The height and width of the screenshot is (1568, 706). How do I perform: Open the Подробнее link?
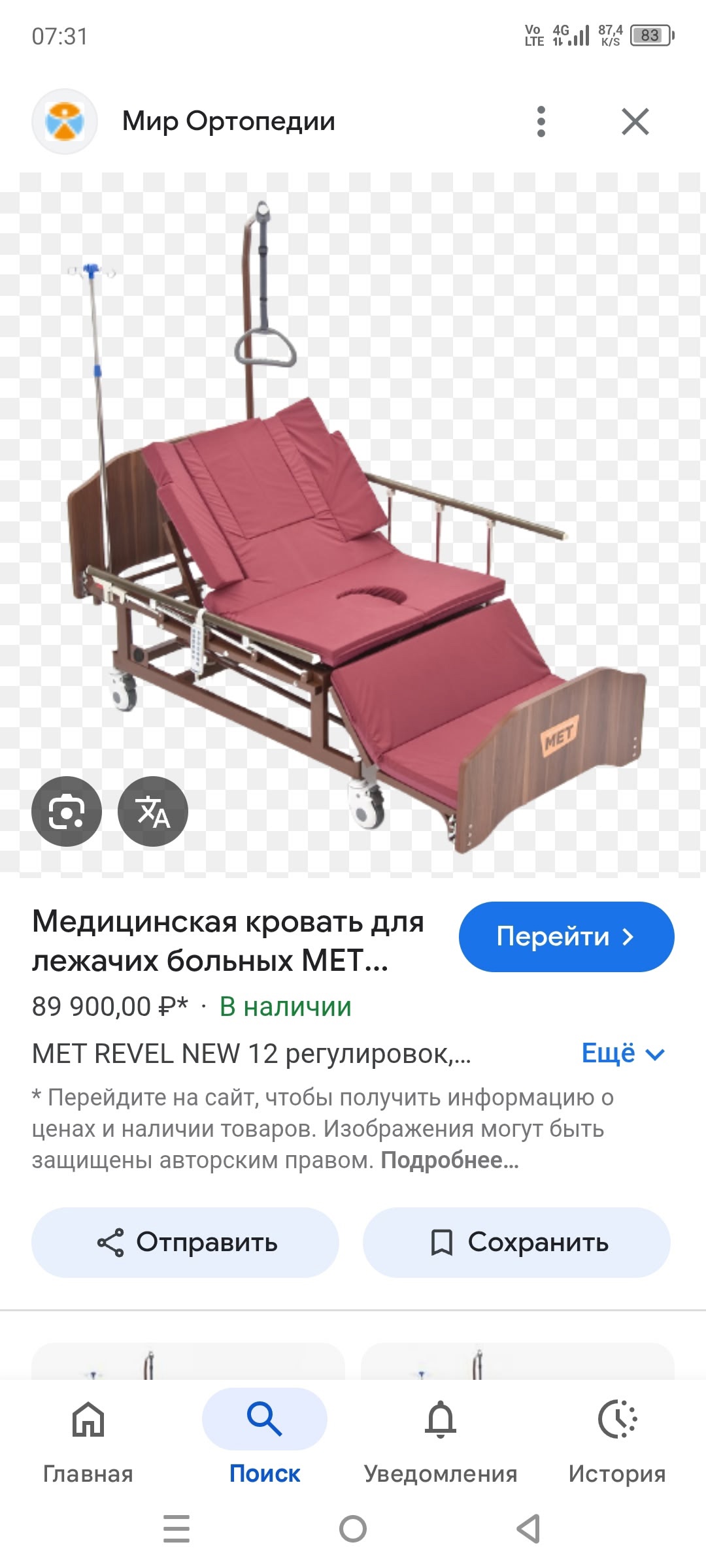450,1160
